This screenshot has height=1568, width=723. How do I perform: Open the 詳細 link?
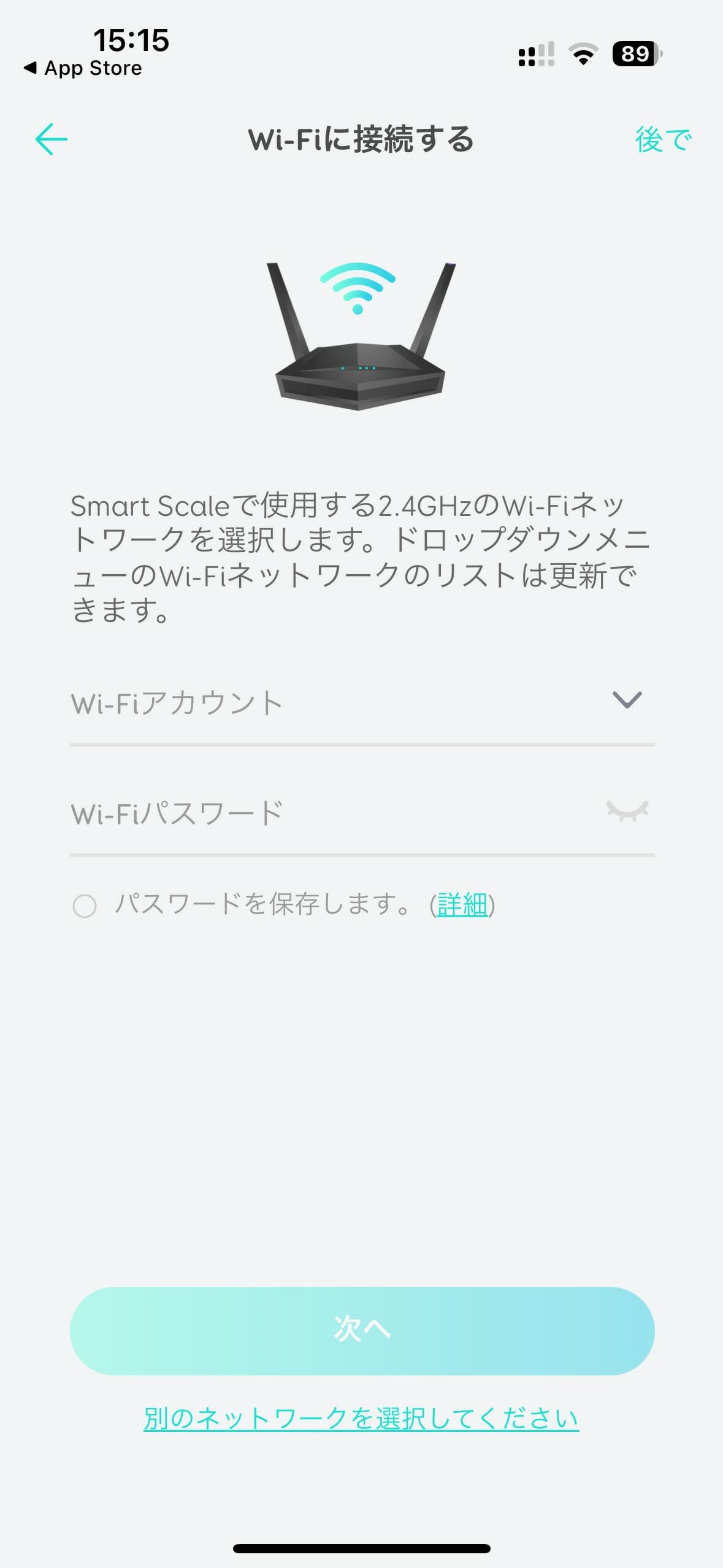click(x=462, y=904)
